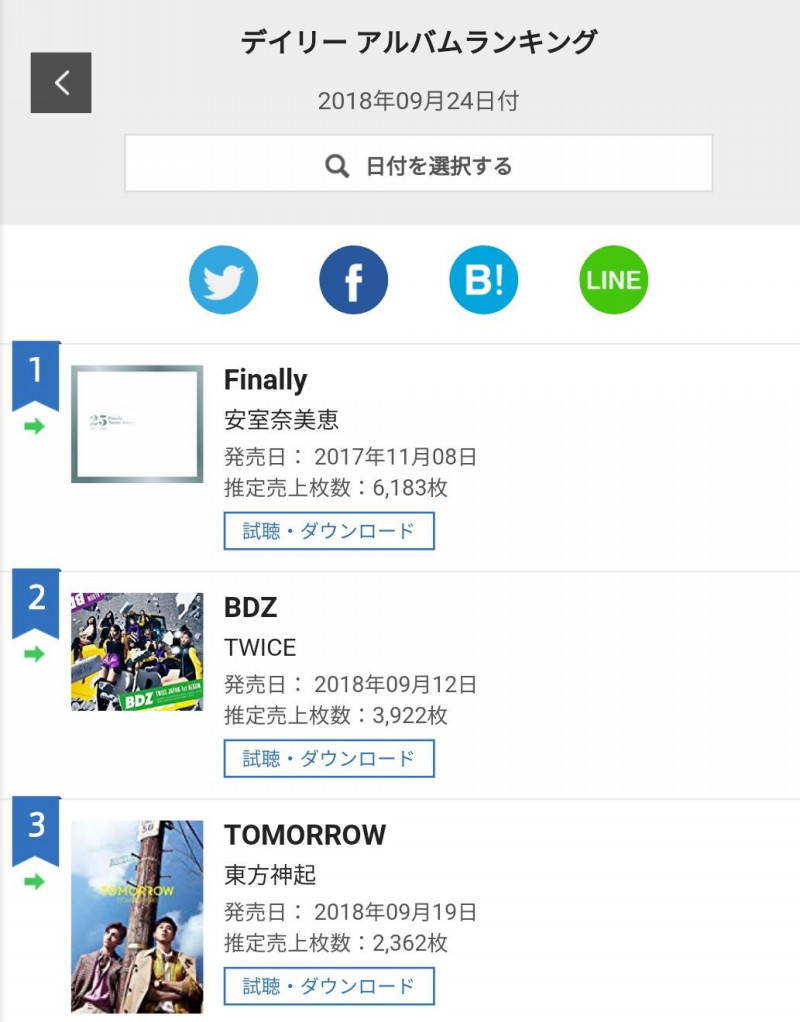Share the ranking on Facebook
The width and height of the screenshot is (800, 1022).
[353, 280]
